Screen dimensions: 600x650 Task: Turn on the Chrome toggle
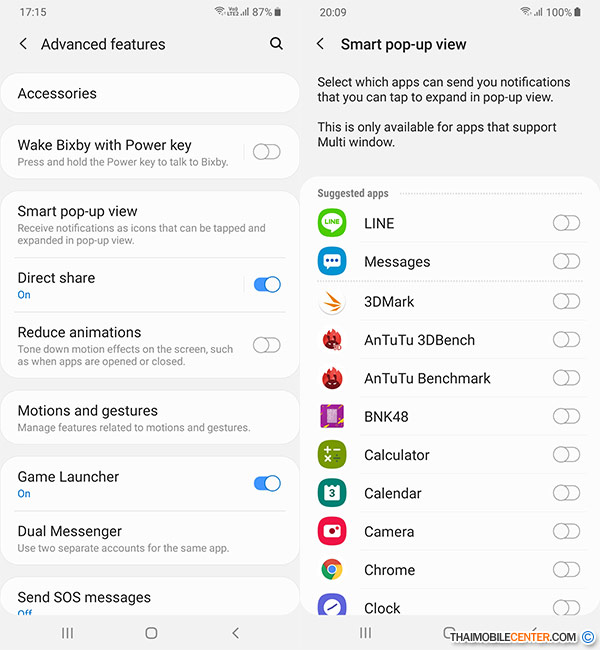click(566, 570)
